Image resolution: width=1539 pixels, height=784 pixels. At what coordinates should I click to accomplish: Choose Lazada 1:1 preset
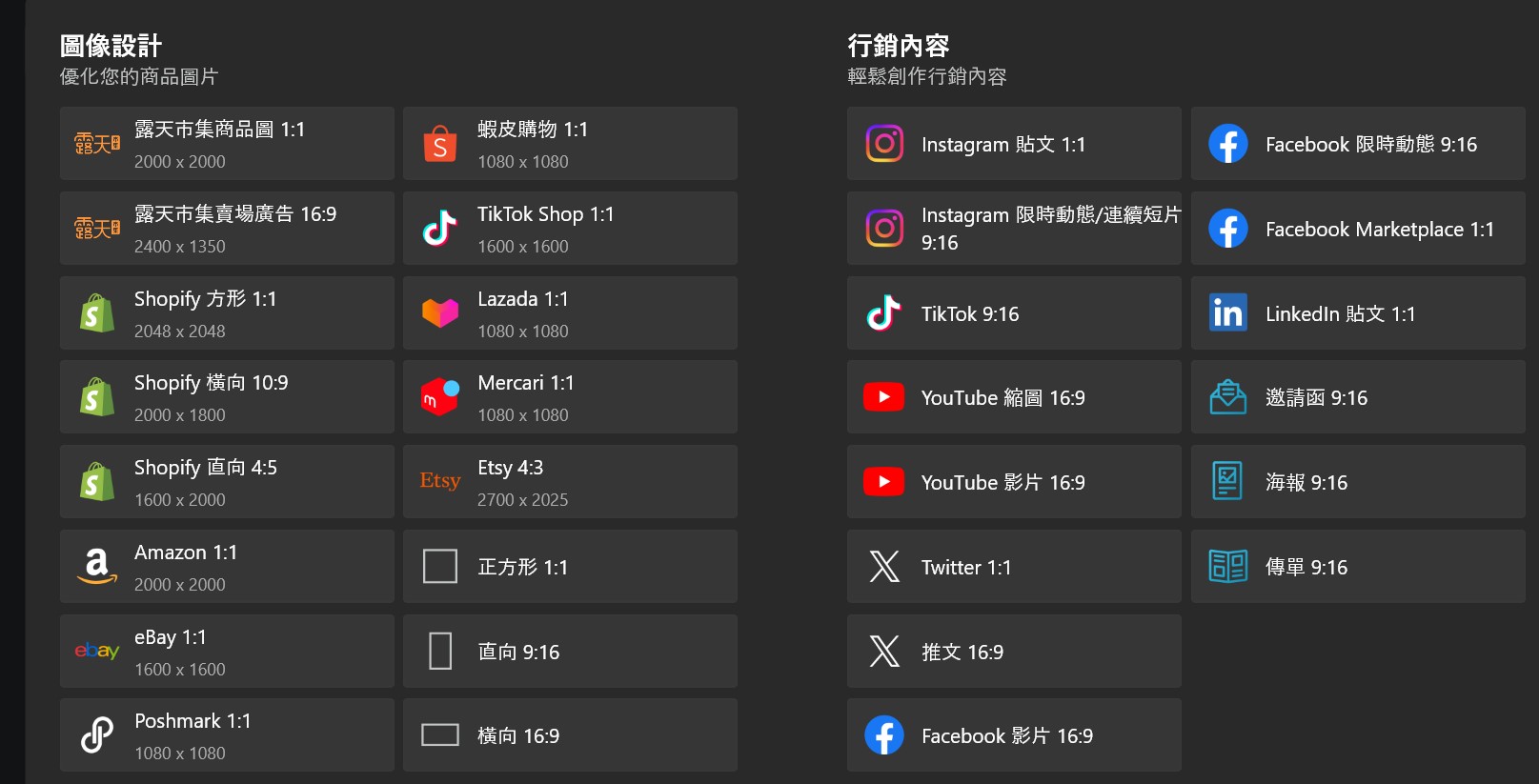click(570, 313)
